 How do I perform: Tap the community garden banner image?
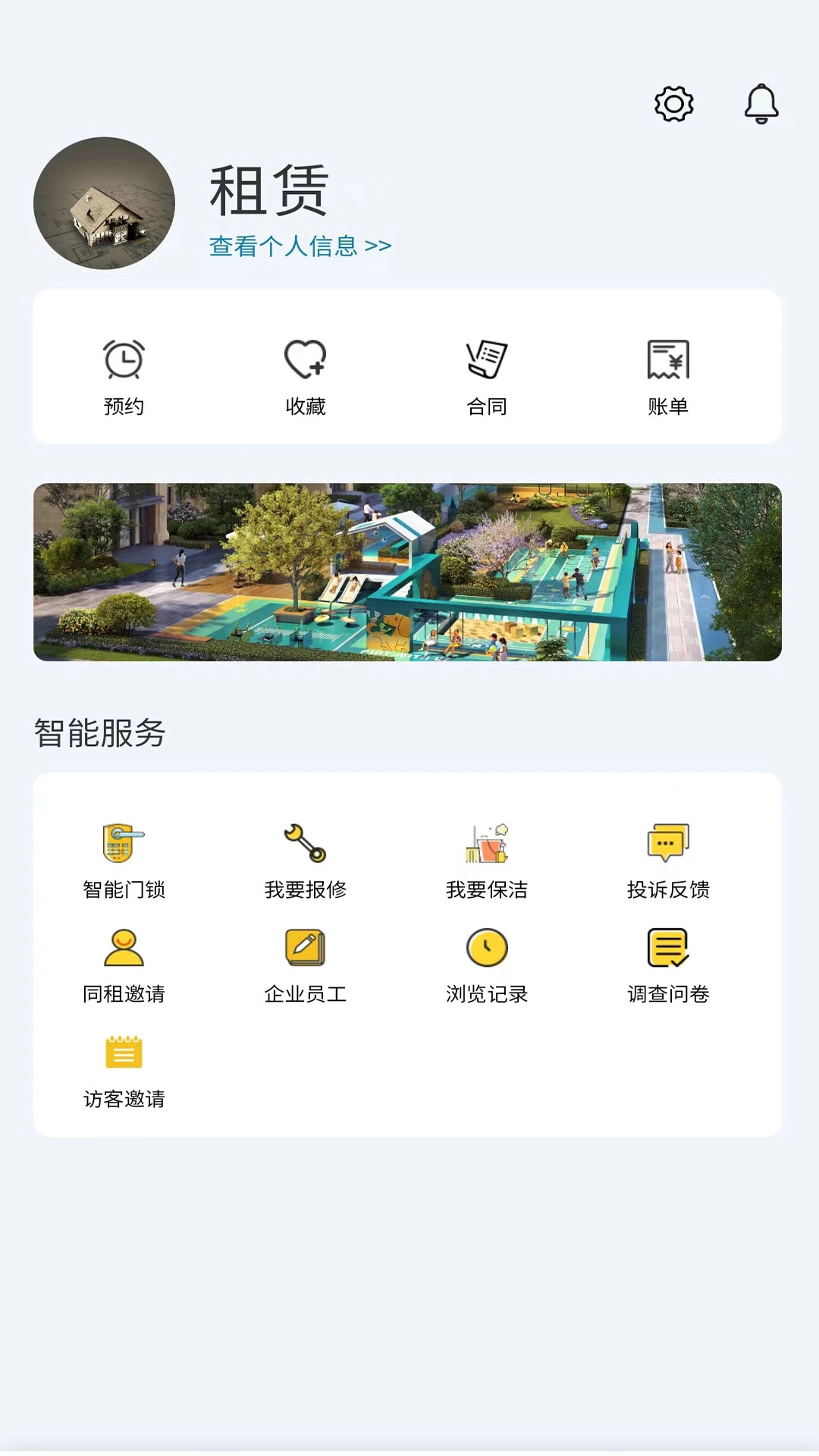click(408, 570)
